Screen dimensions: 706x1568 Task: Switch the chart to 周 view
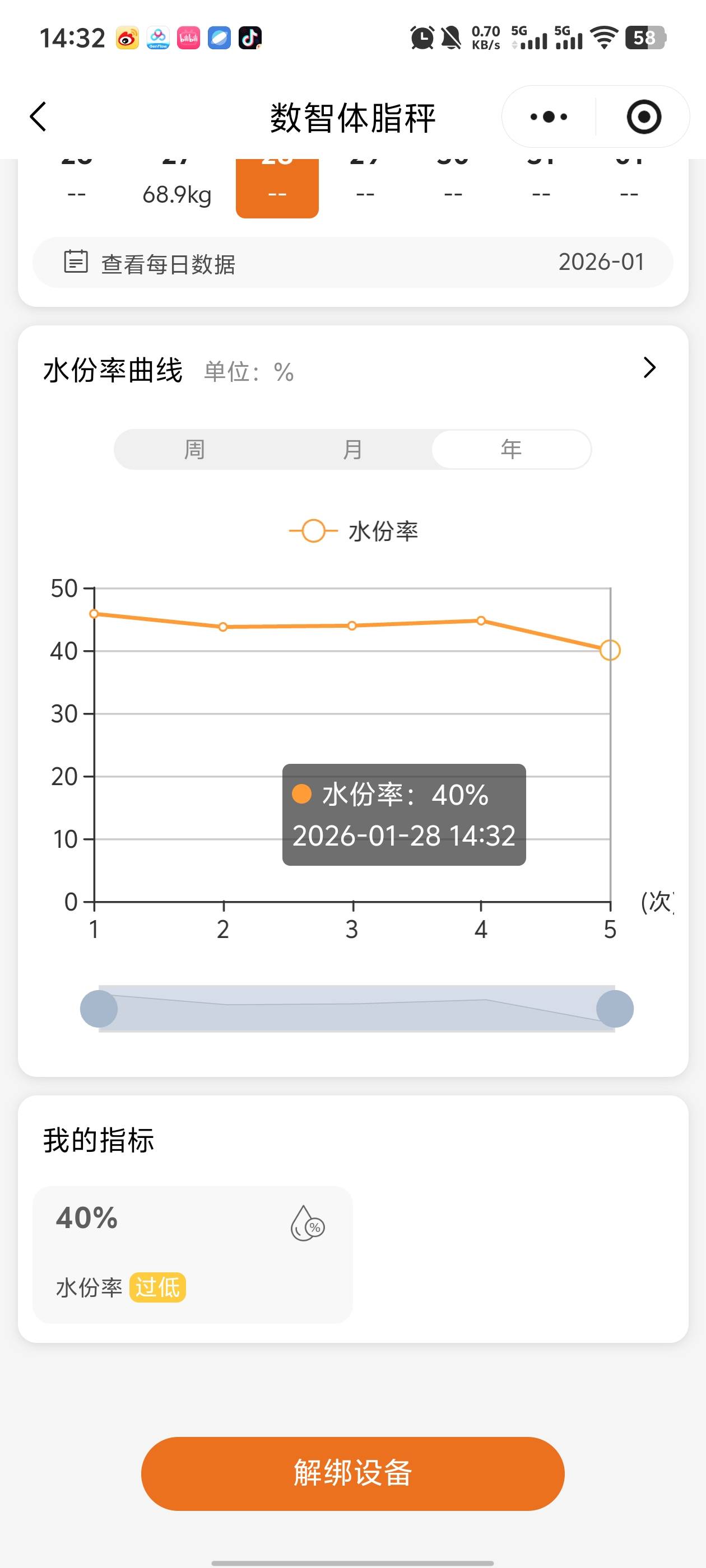point(194,449)
